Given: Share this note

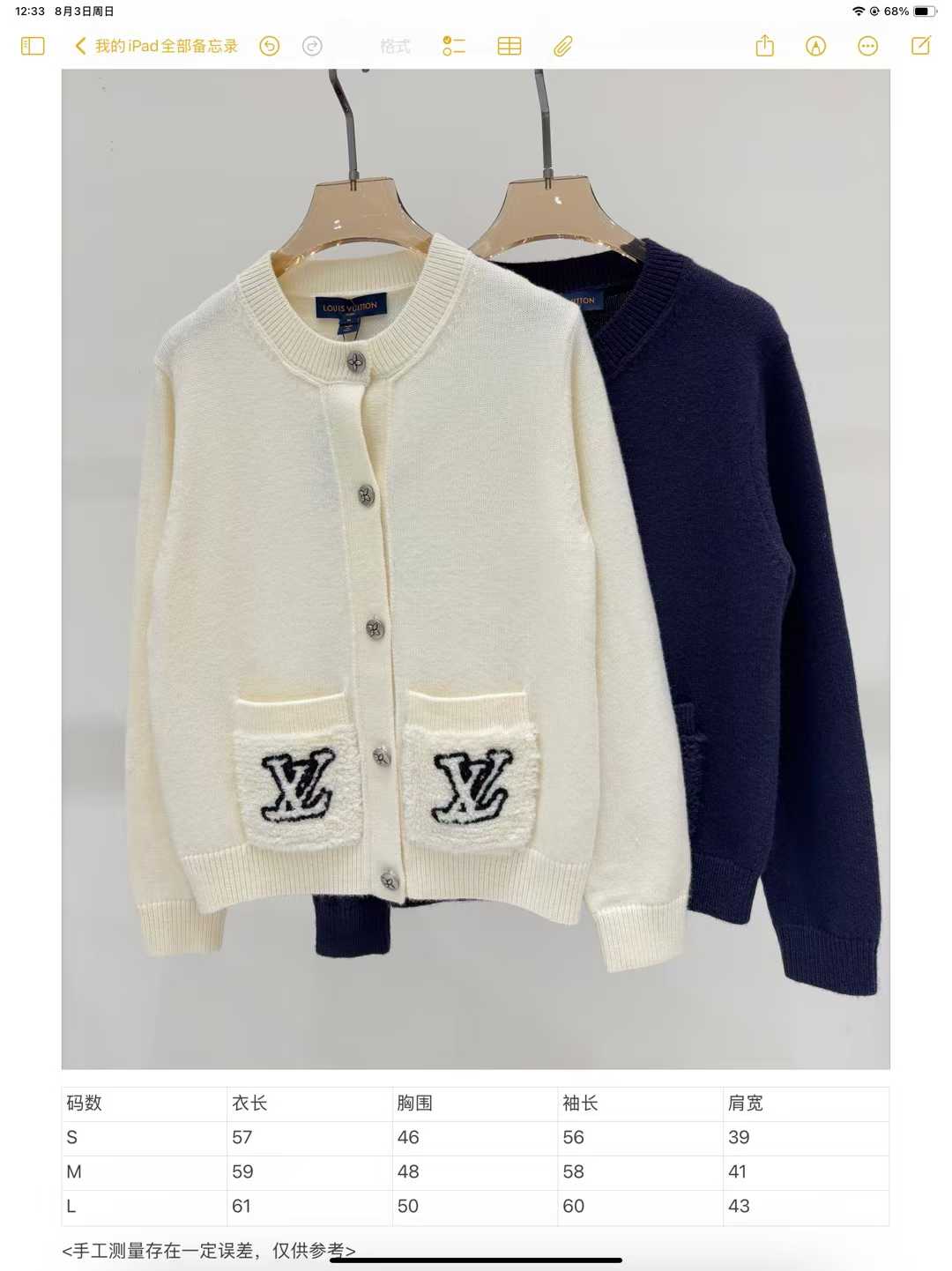Looking at the screenshot, I should click(764, 46).
